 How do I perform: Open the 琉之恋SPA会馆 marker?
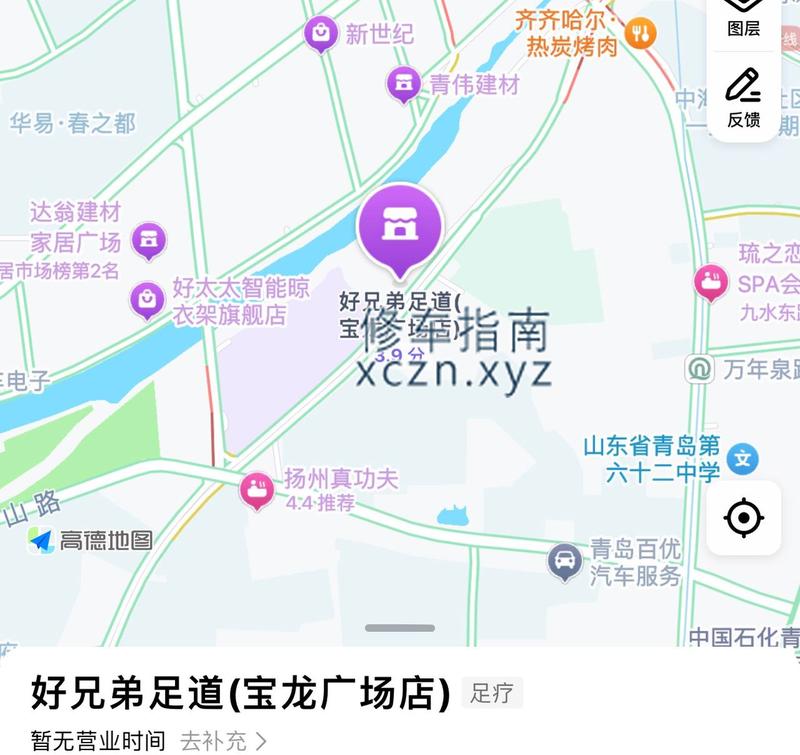711,283
